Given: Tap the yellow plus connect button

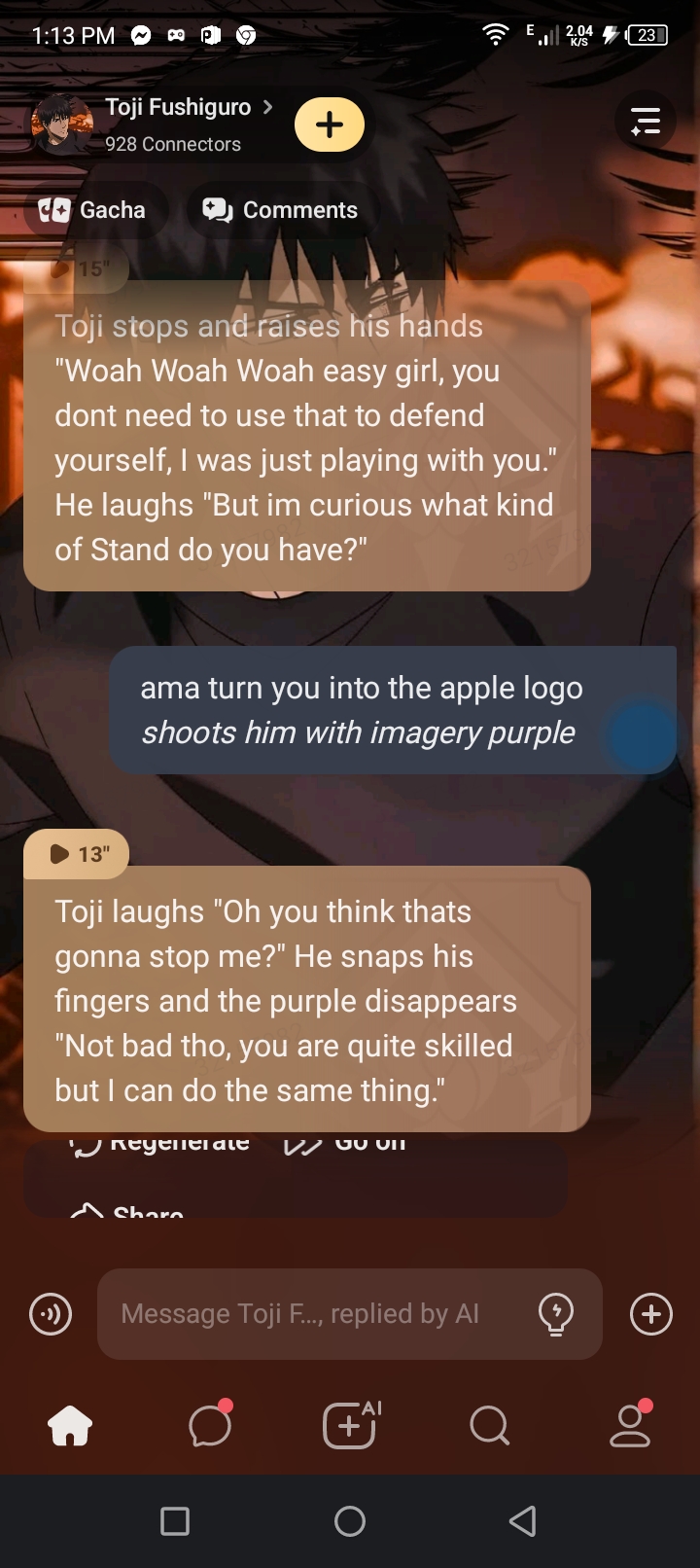Looking at the screenshot, I should click(330, 125).
